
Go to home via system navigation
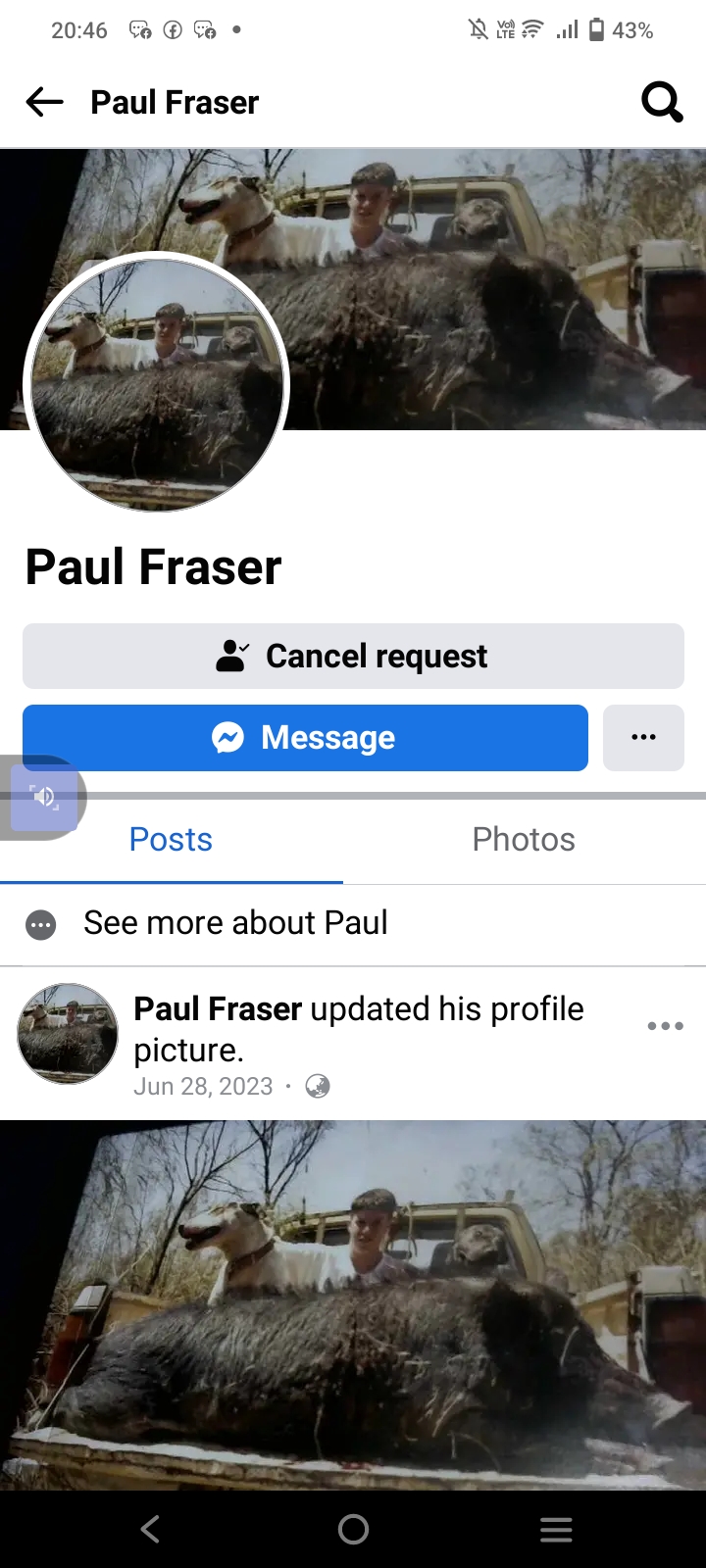[353, 1529]
